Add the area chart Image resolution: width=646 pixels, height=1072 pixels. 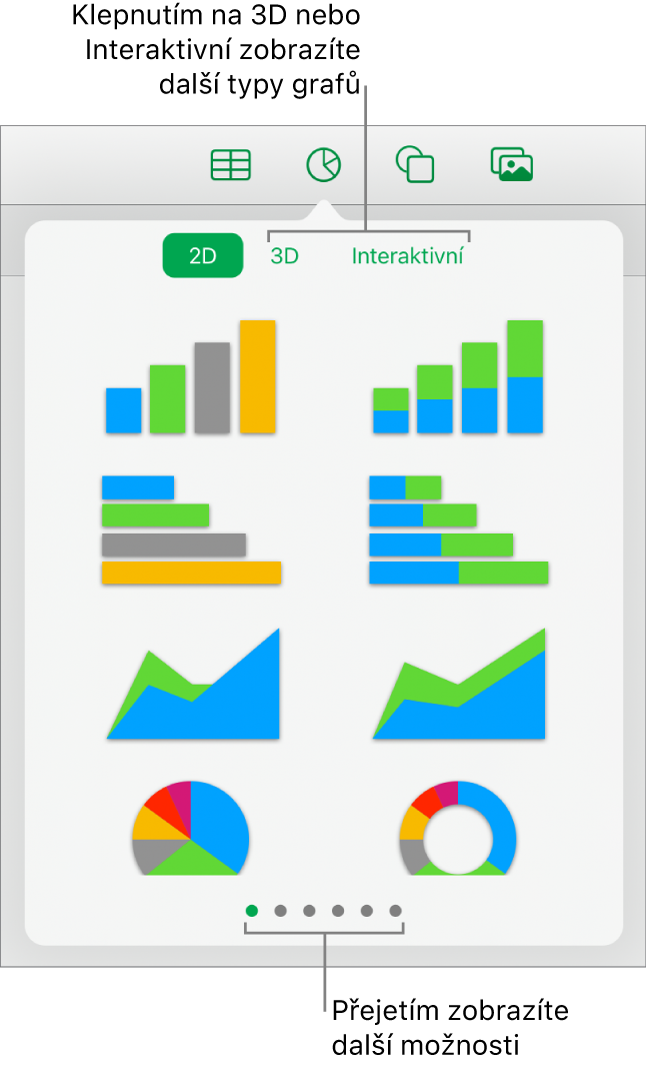point(192,686)
